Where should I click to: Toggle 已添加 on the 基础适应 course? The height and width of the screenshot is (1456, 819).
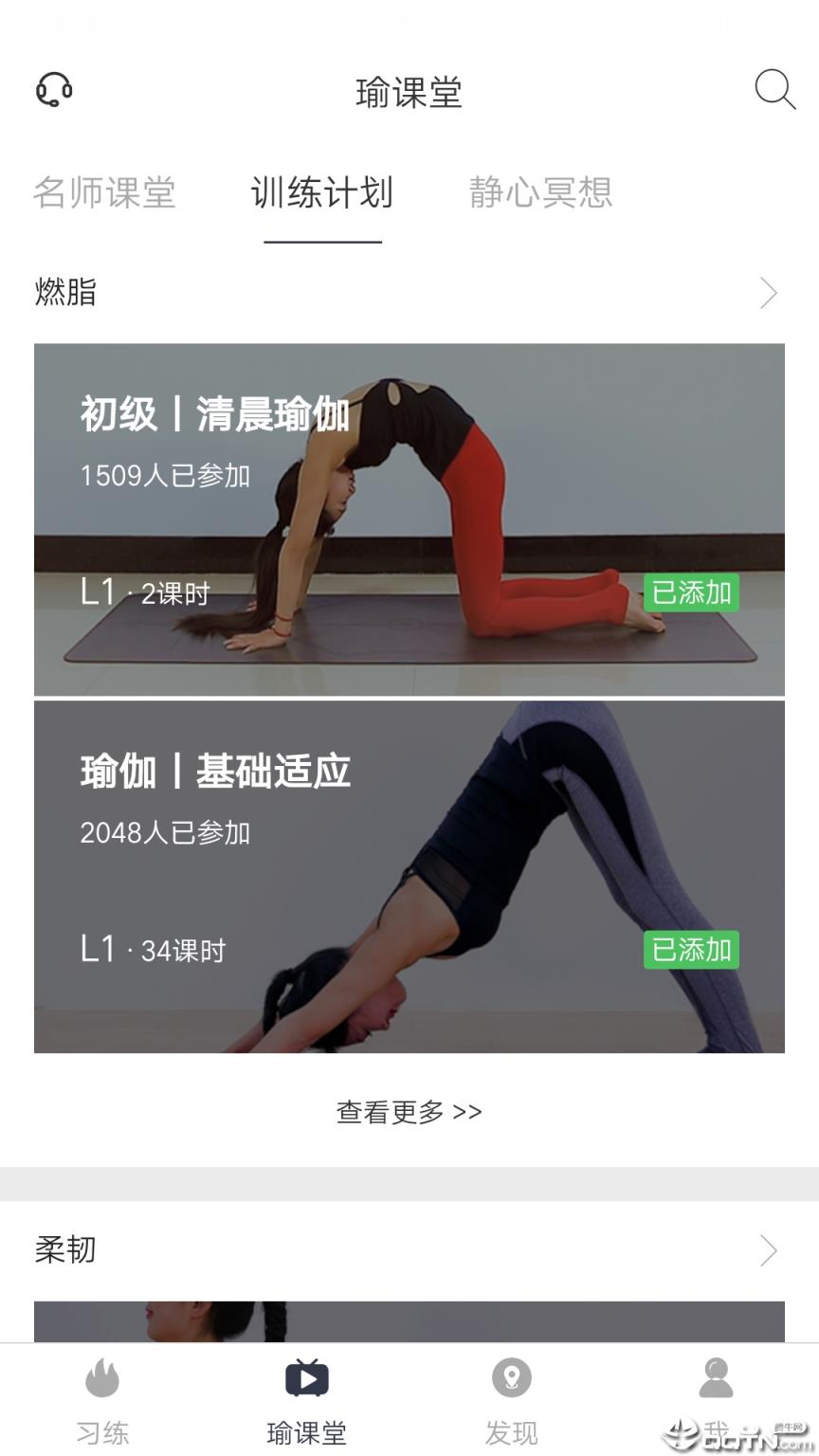click(691, 951)
